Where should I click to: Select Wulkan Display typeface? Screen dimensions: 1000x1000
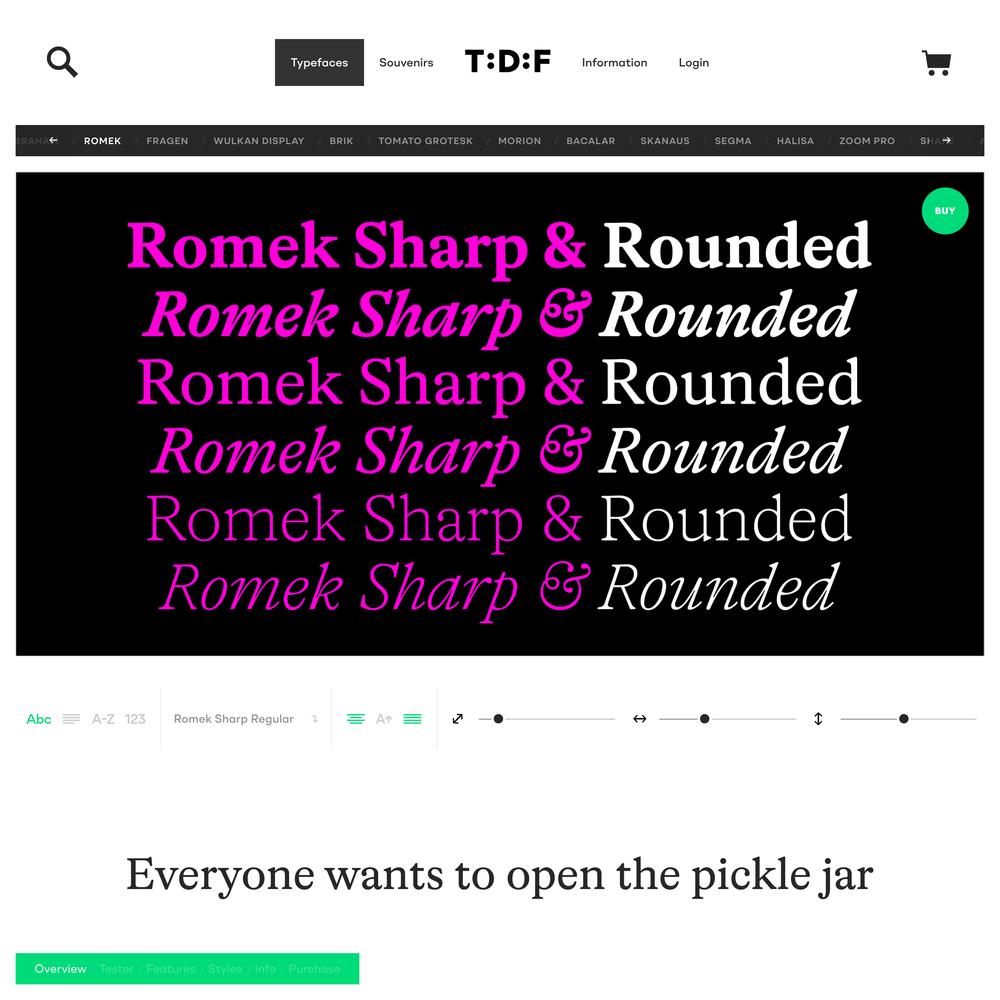tap(258, 141)
